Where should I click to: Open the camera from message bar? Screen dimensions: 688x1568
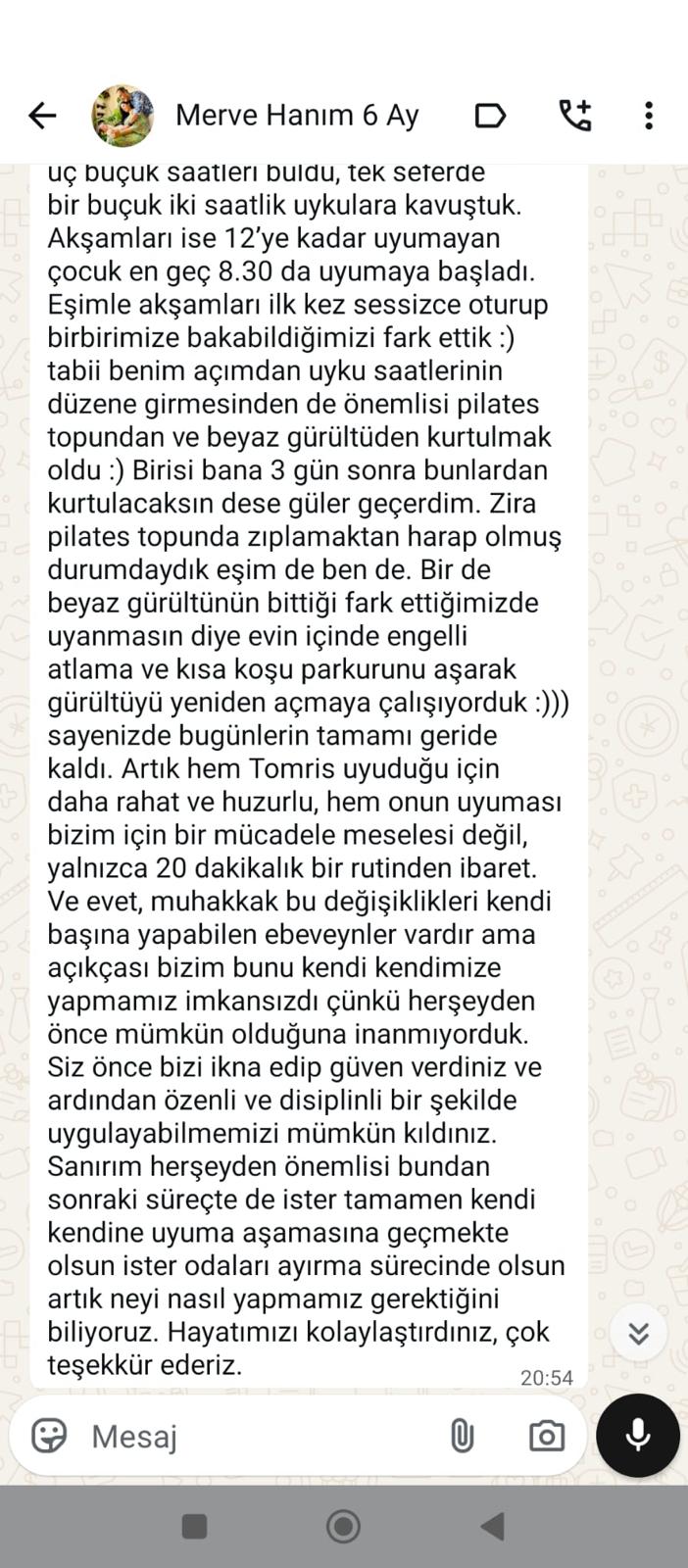(x=546, y=1437)
